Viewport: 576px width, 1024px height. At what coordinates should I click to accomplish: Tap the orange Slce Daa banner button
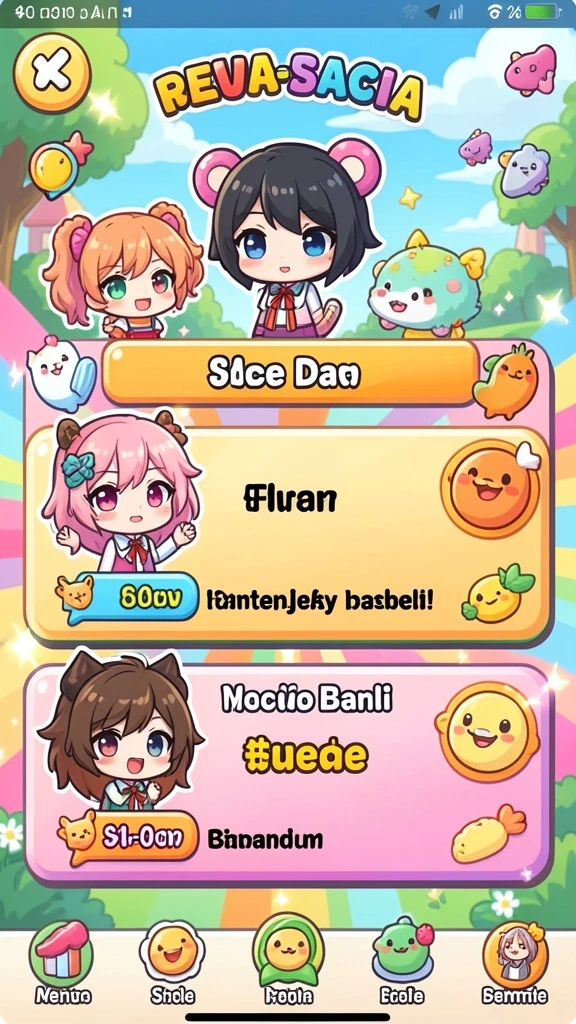coord(291,372)
